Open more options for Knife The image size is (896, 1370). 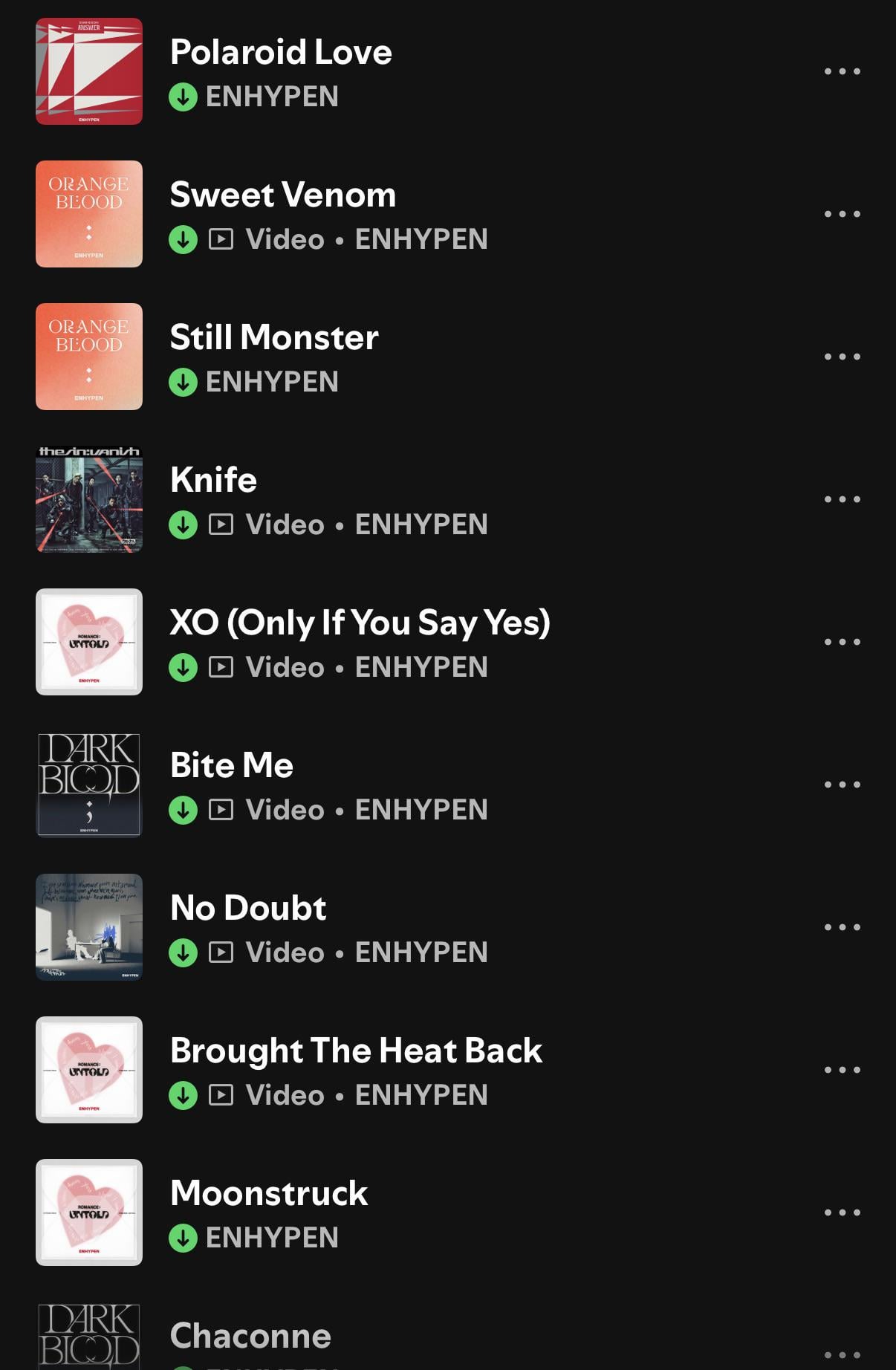tap(842, 499)
